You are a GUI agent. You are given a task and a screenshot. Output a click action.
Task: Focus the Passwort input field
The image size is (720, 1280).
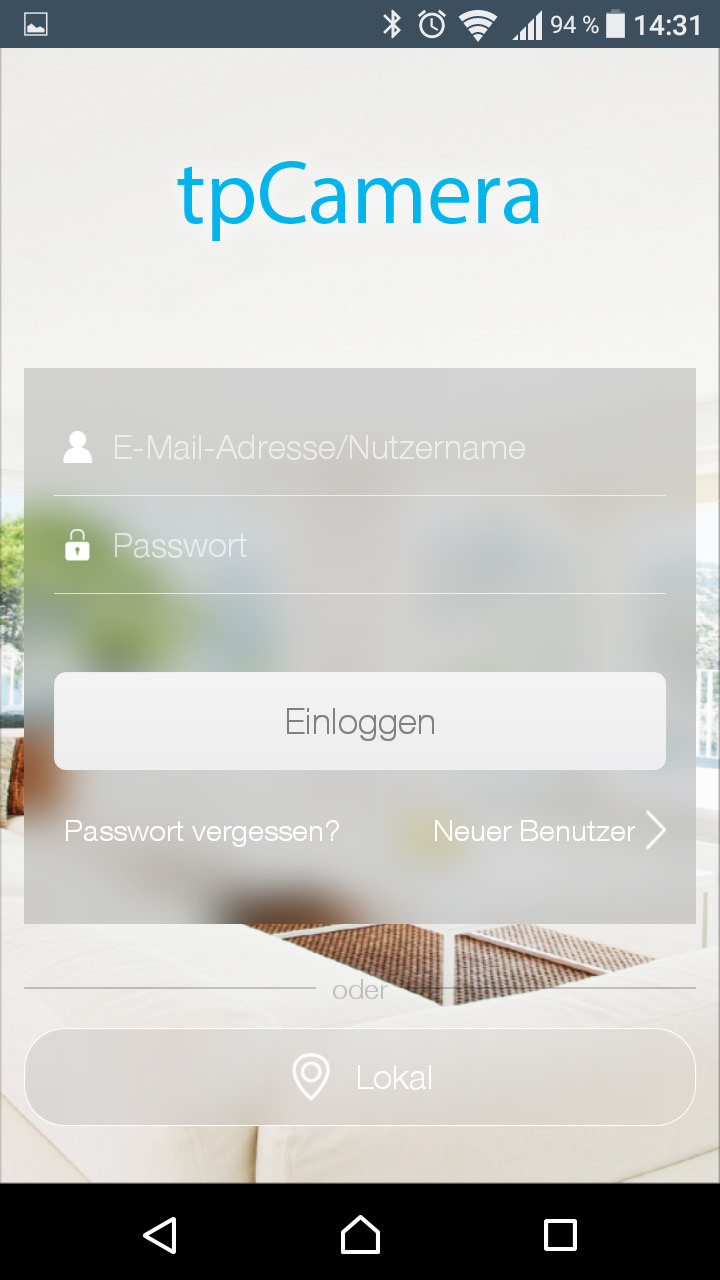tap(359, 545)
